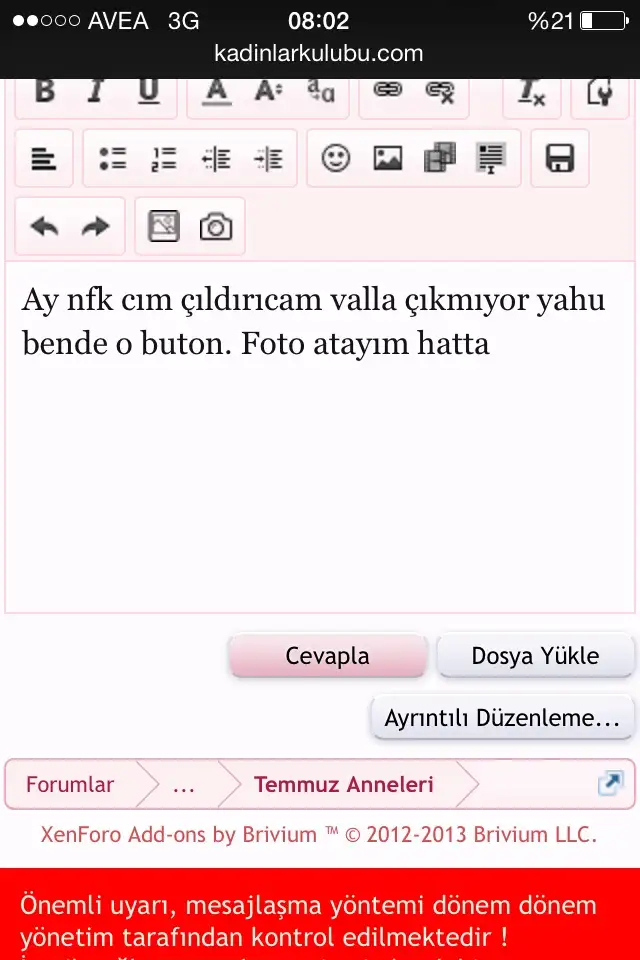Save the draft with the floppy icon

pyautogui.click(x=559, y=158)
